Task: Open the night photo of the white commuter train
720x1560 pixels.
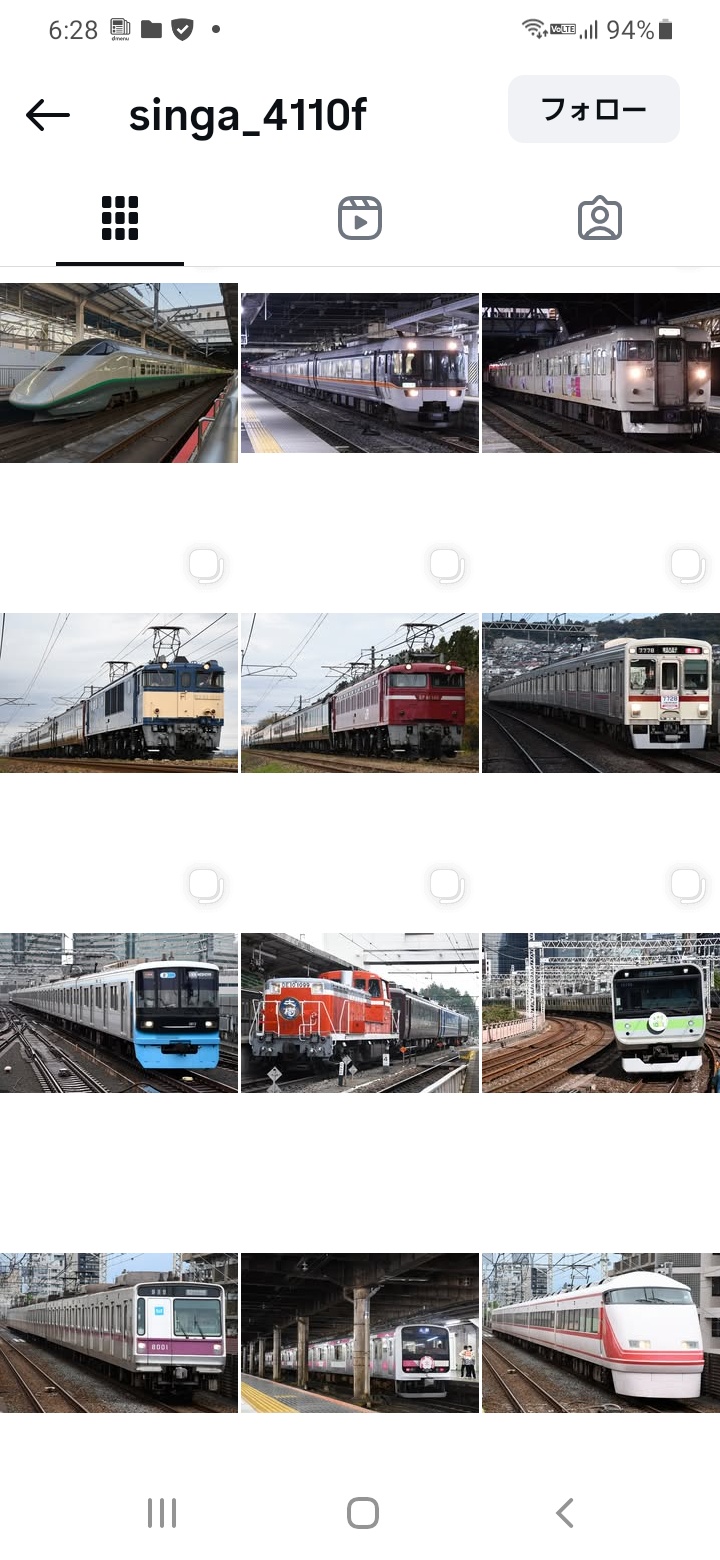Action: tap(601, 373)
